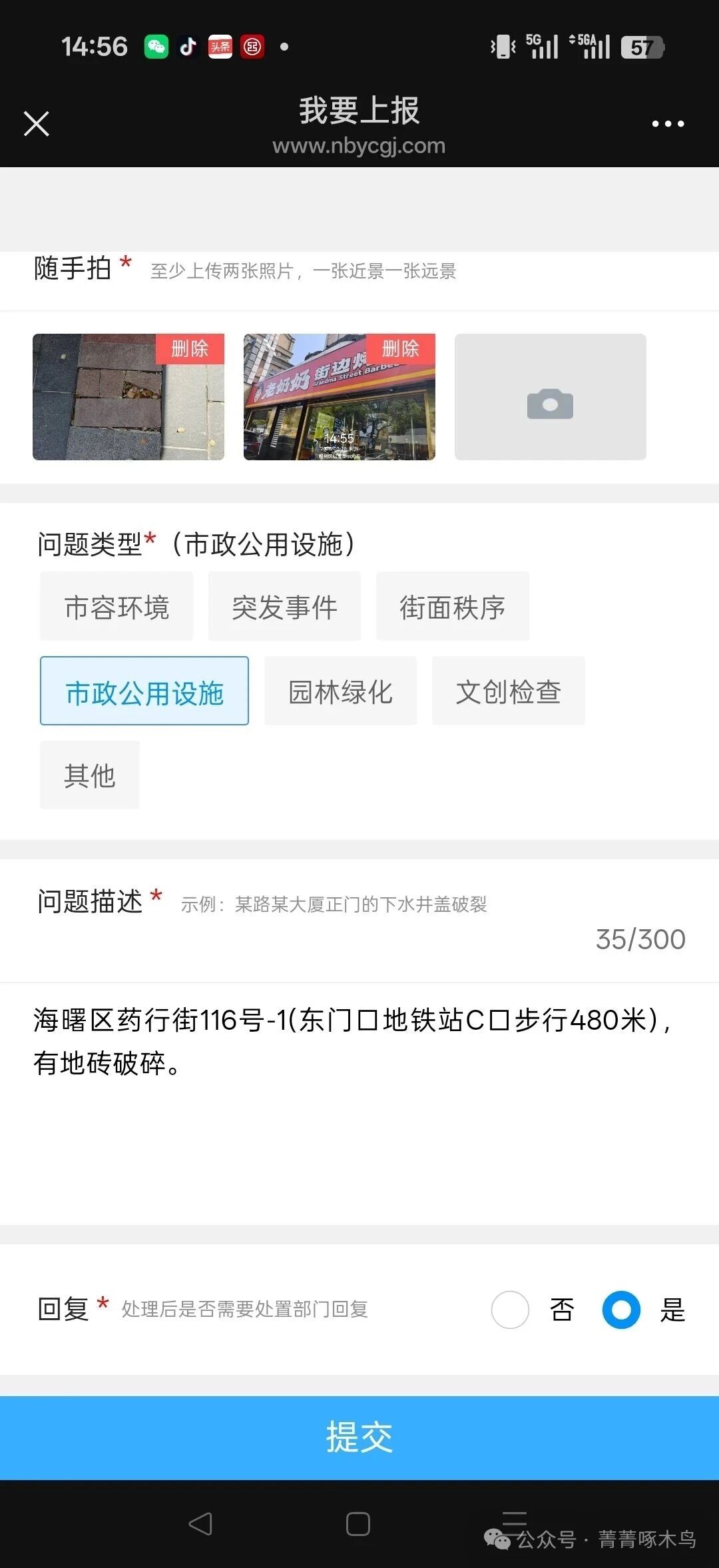Choose 突发事件 as the problem type
This screenshot has width=719, height=1568.
[x=284, y=607]
